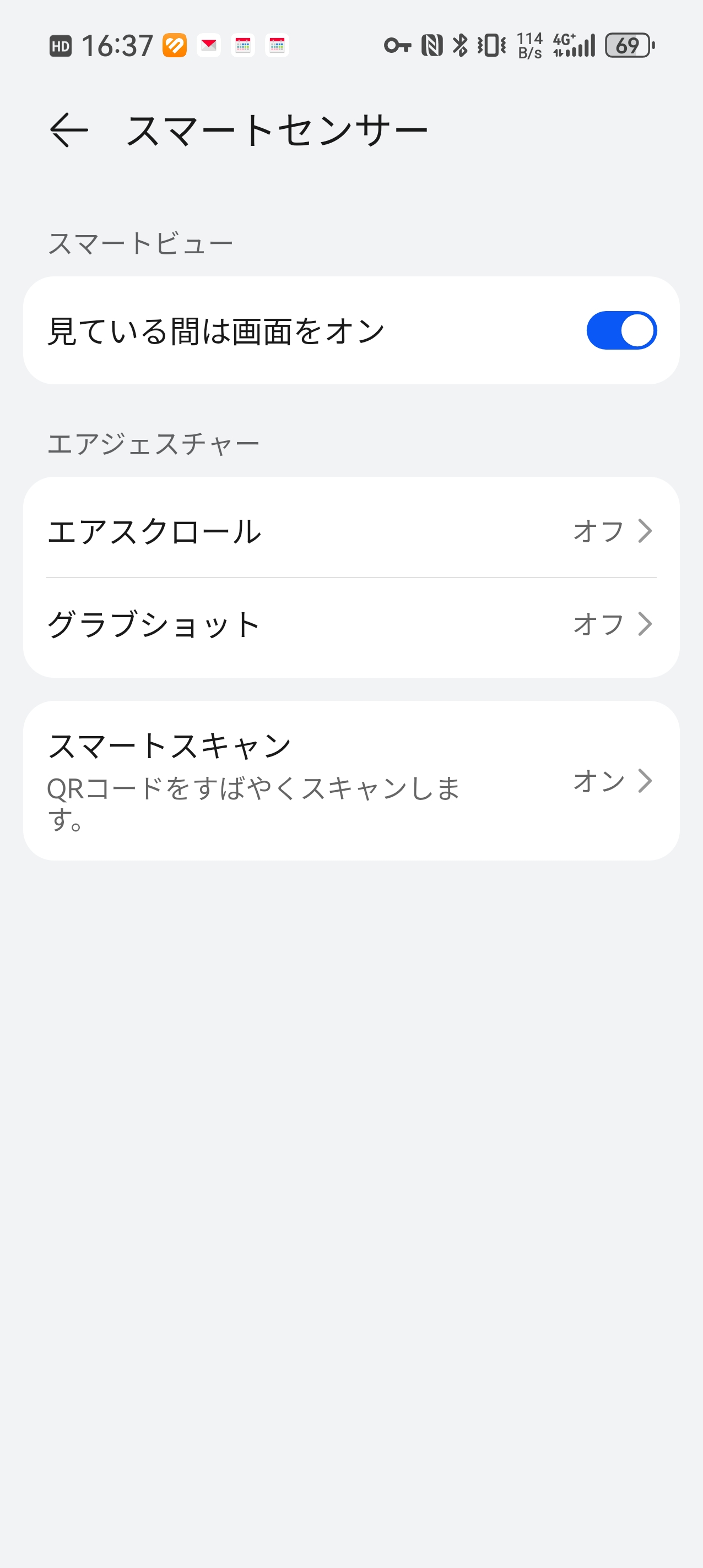Open スマートスキャン settings
703x1568 pixels.
(x=351, y=780)
